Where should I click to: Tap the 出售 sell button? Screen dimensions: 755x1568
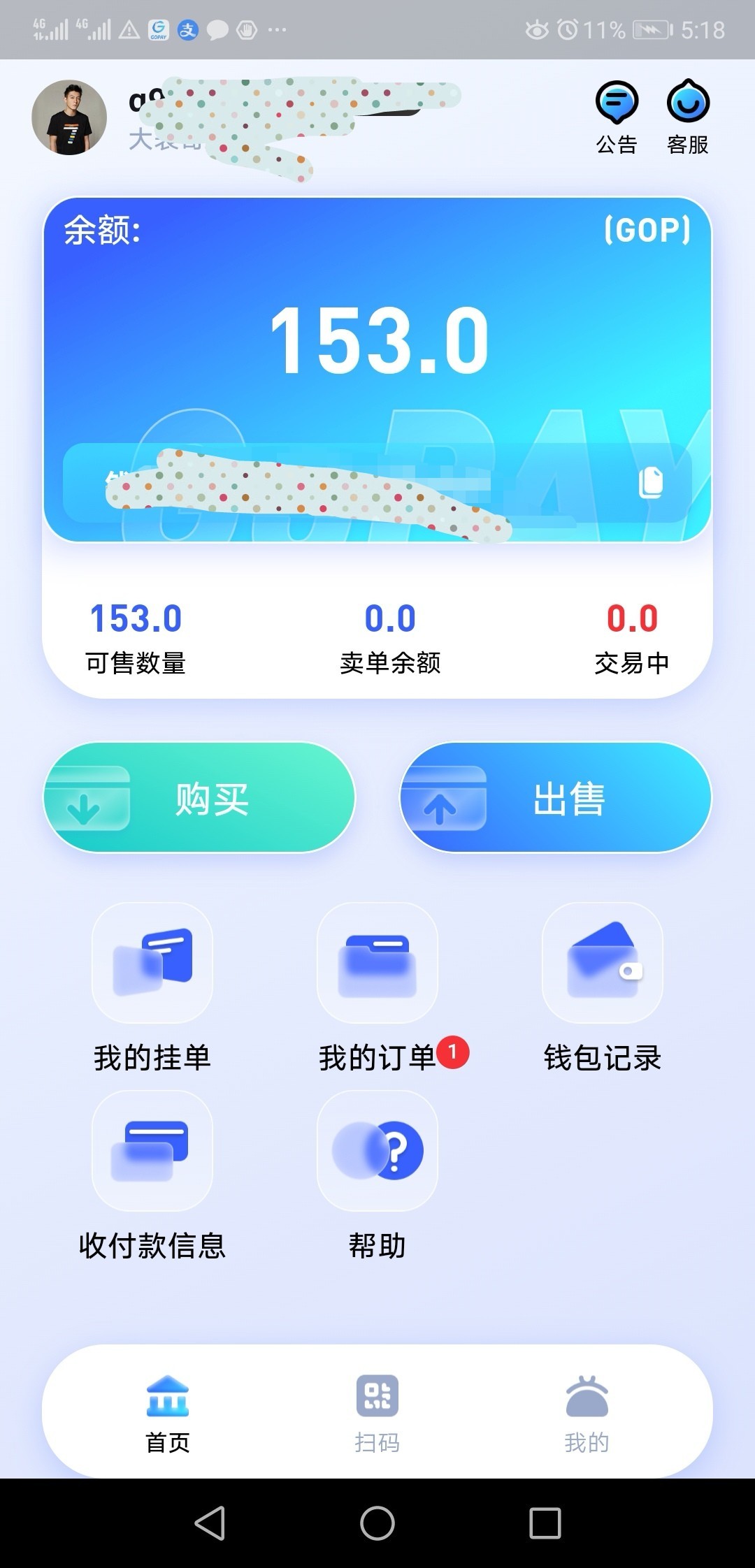click(556, 797)
